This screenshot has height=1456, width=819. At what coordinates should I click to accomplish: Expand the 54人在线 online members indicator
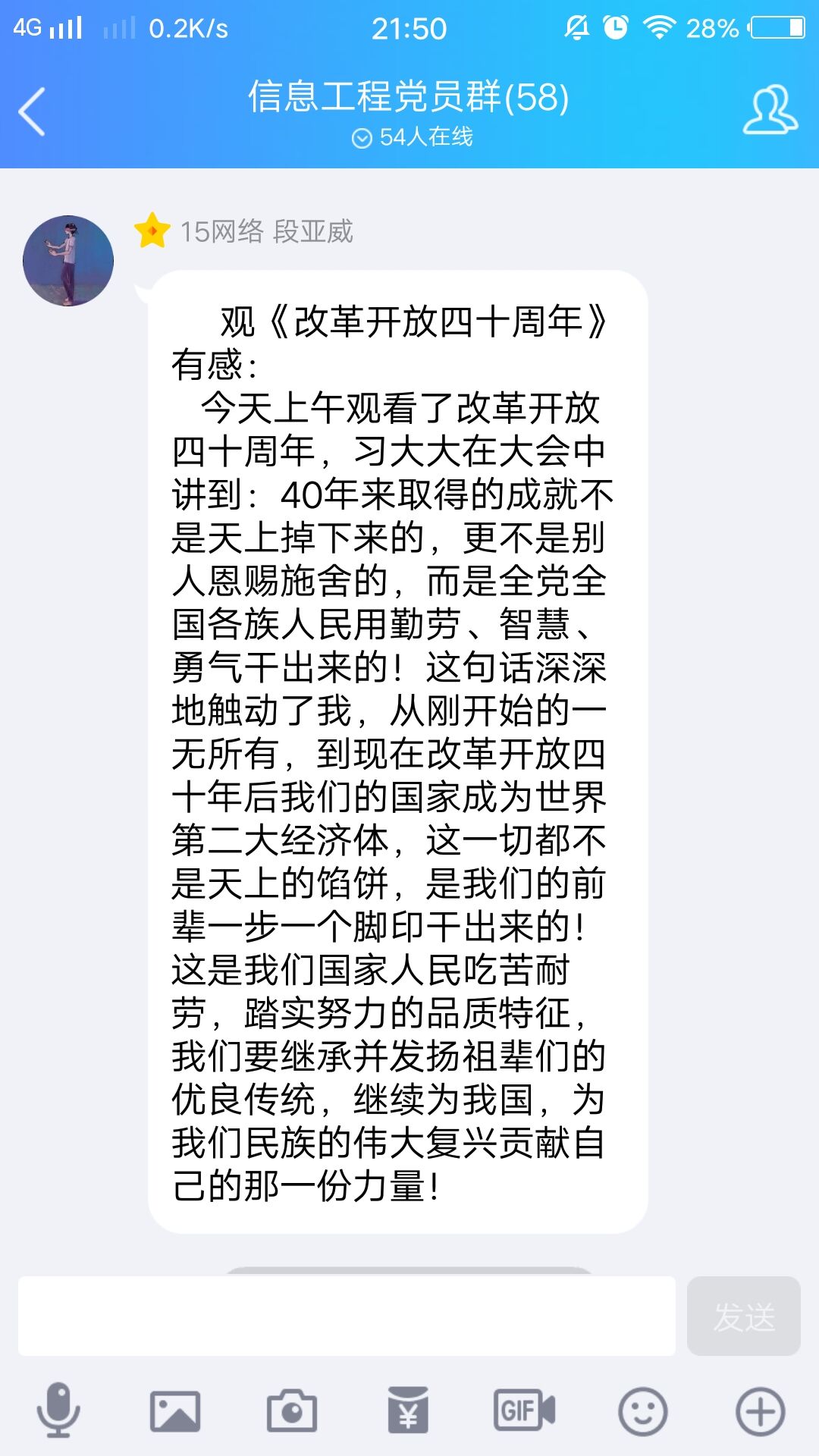pyautogui.click(x=413, y=137)
